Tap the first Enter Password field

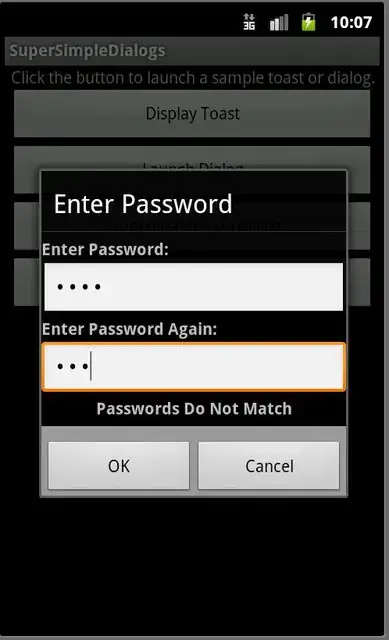[193, 287]
